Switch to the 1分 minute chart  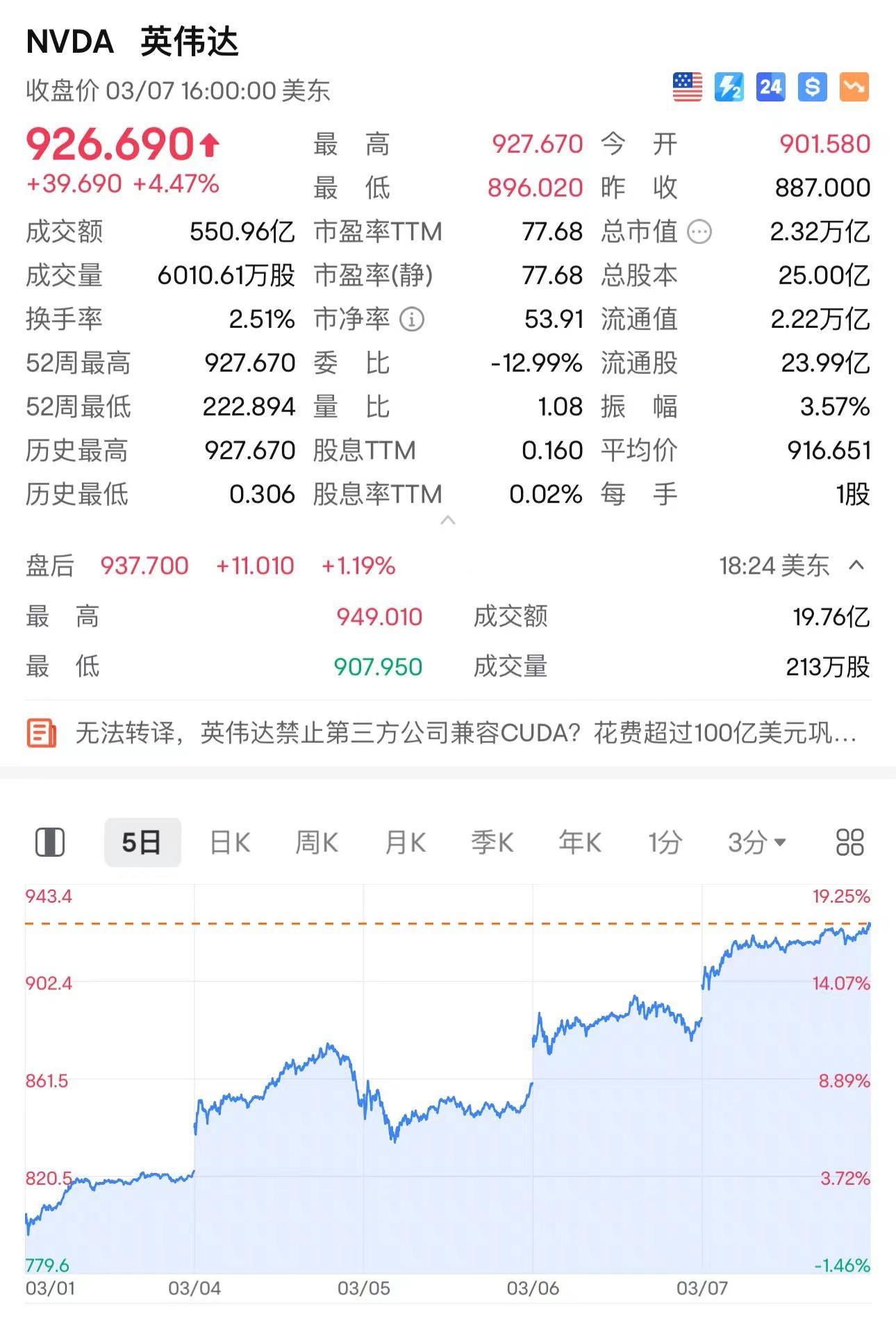click(x=665, y=843)
